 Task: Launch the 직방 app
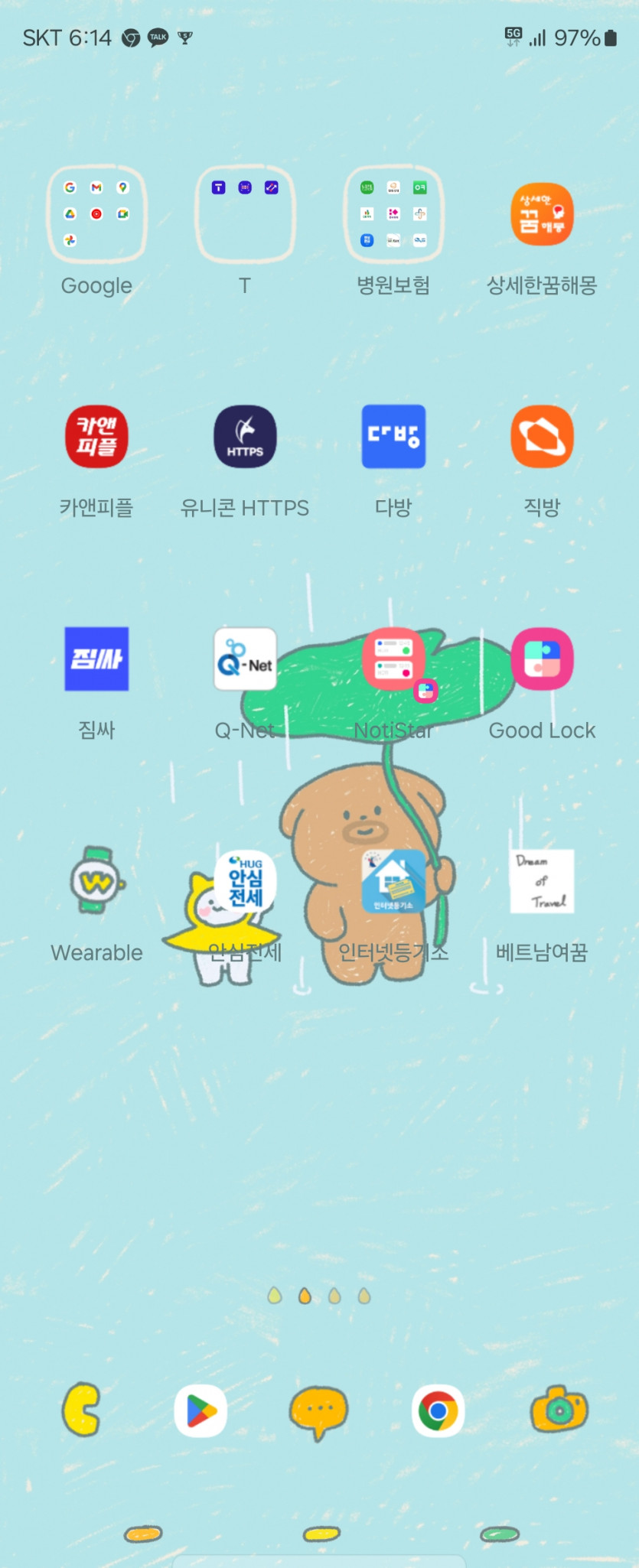coord(542,437)
